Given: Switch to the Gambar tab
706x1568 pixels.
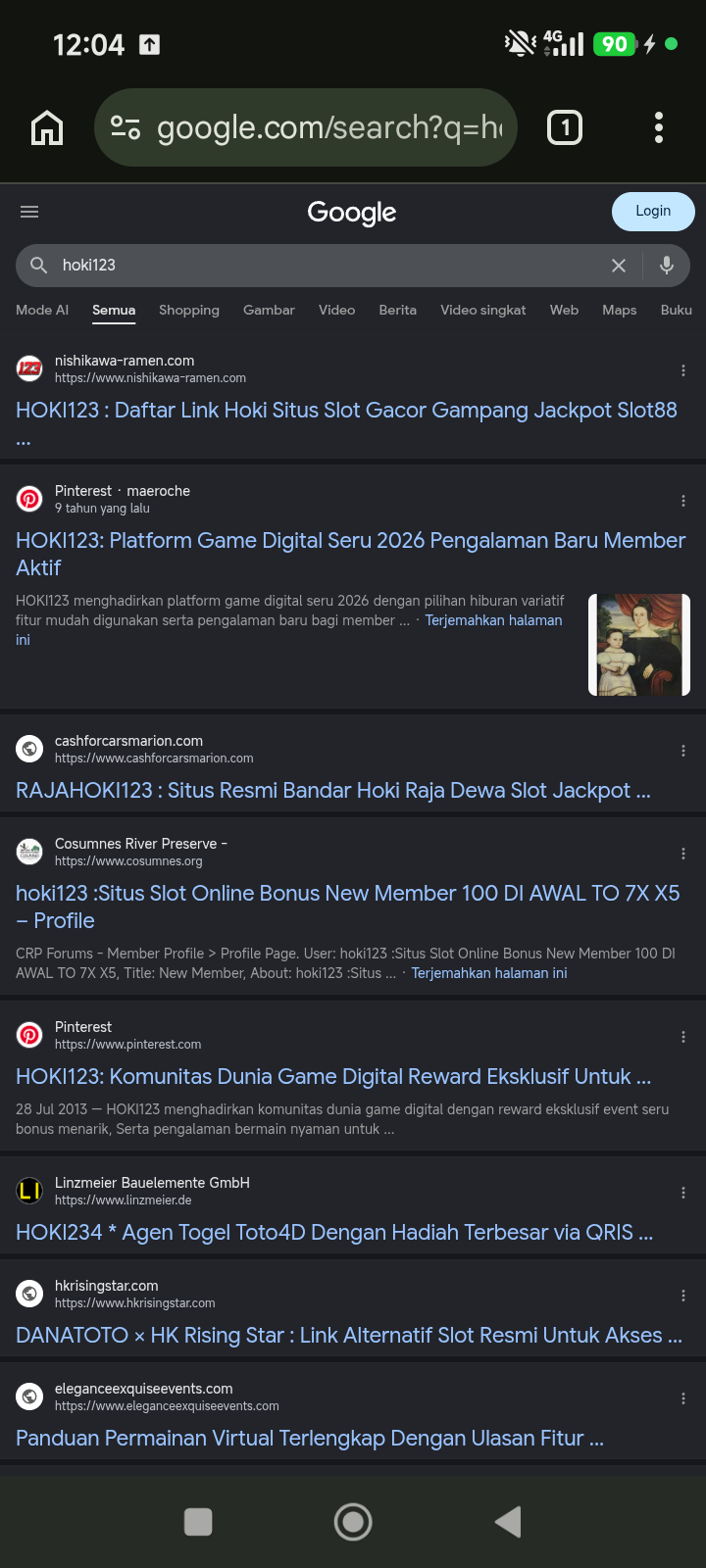Looking at the screenshot, I should pyautogui.click(x=269, y=310).
